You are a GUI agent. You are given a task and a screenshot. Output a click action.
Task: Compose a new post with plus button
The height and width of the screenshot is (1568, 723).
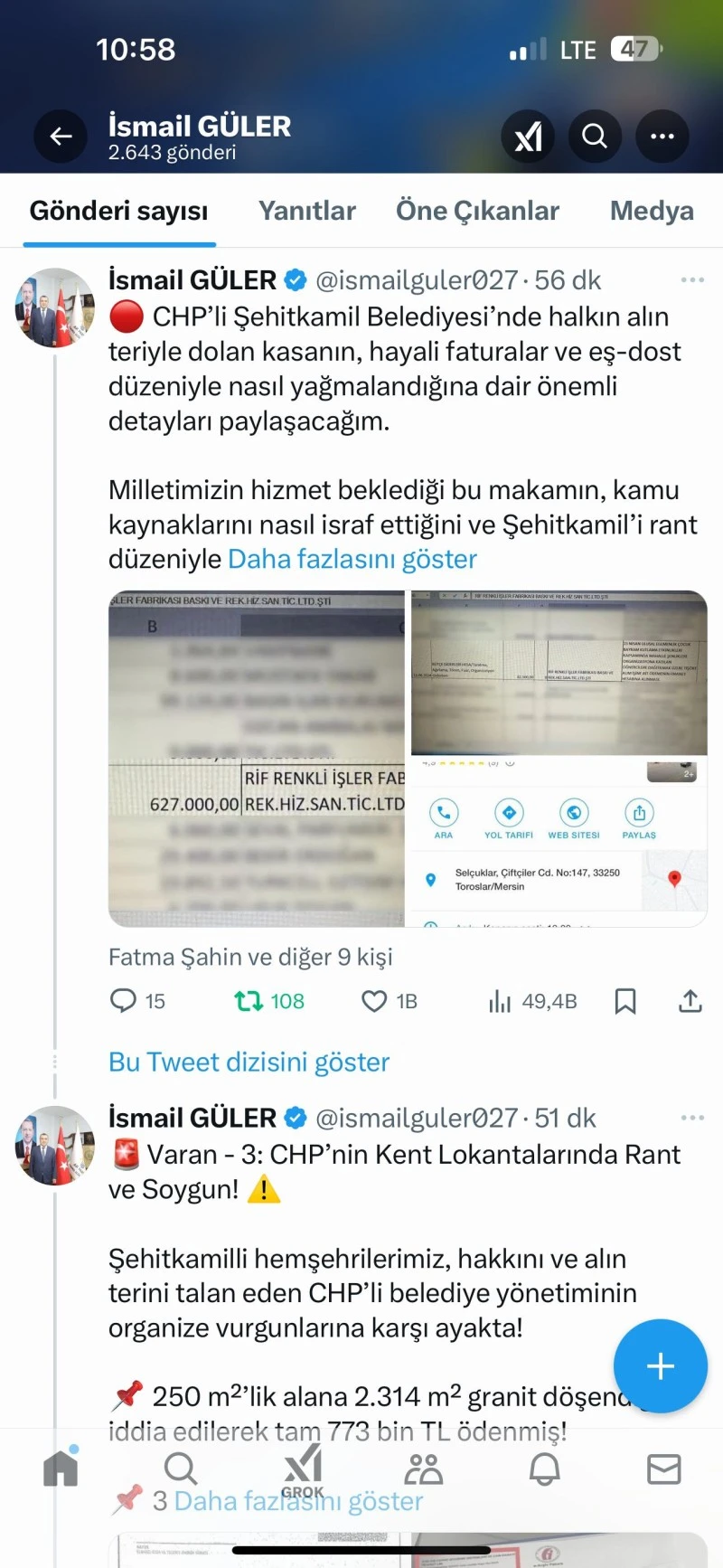tap(661, 1365)
